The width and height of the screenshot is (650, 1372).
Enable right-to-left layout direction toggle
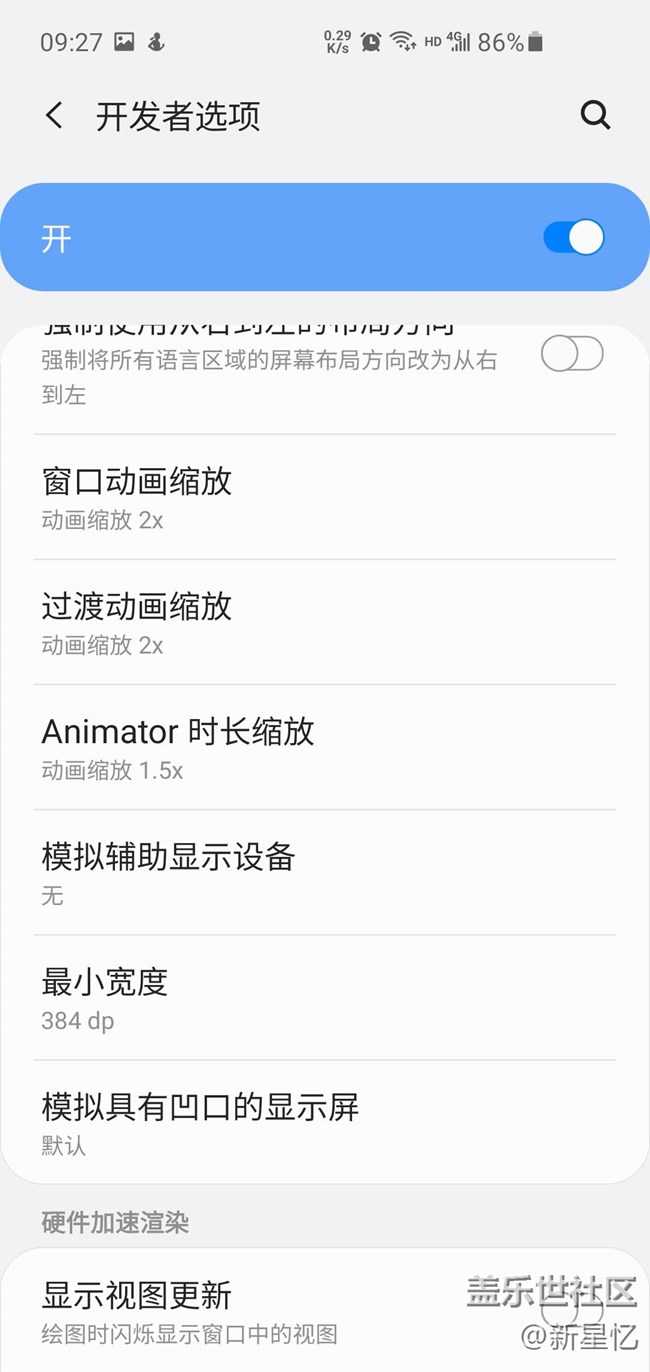[x=572, y=354]
